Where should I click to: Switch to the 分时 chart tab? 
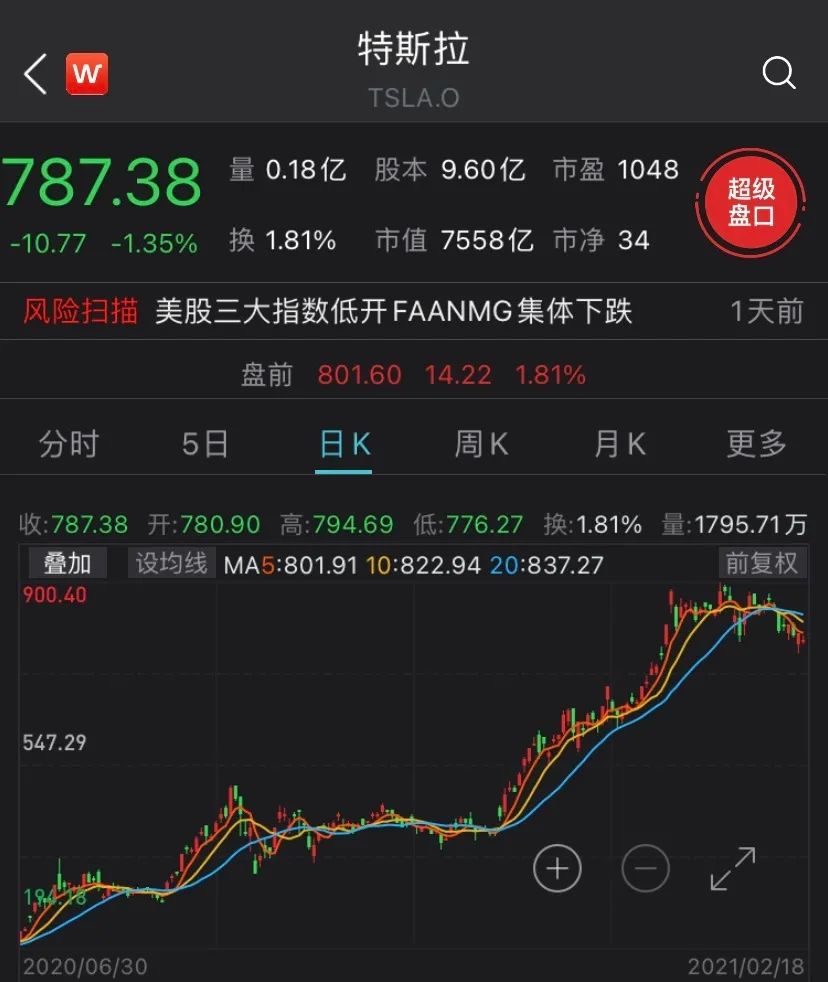pos(68,444)
